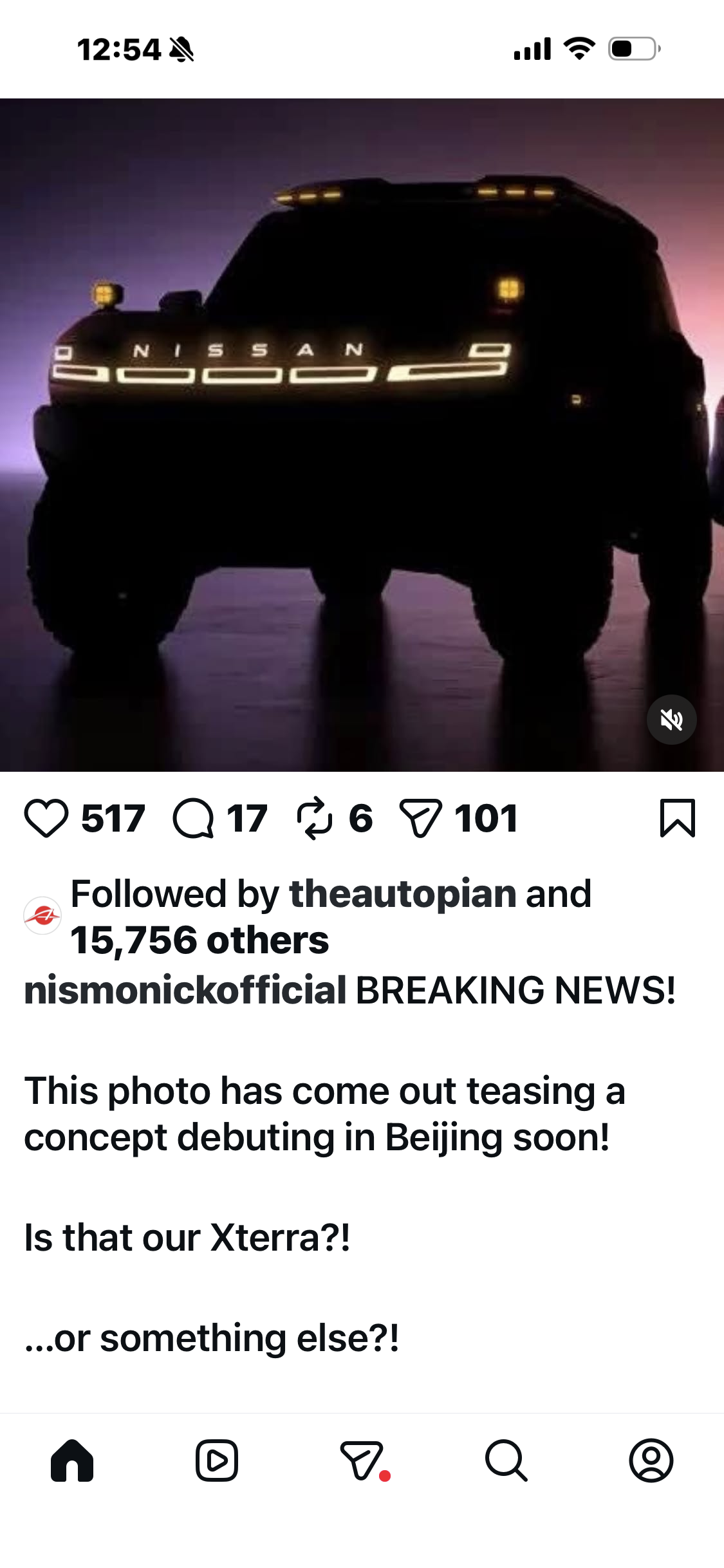Repost this post
Image resolution: width=724 pixels, height=1568 pixels.
315,819
